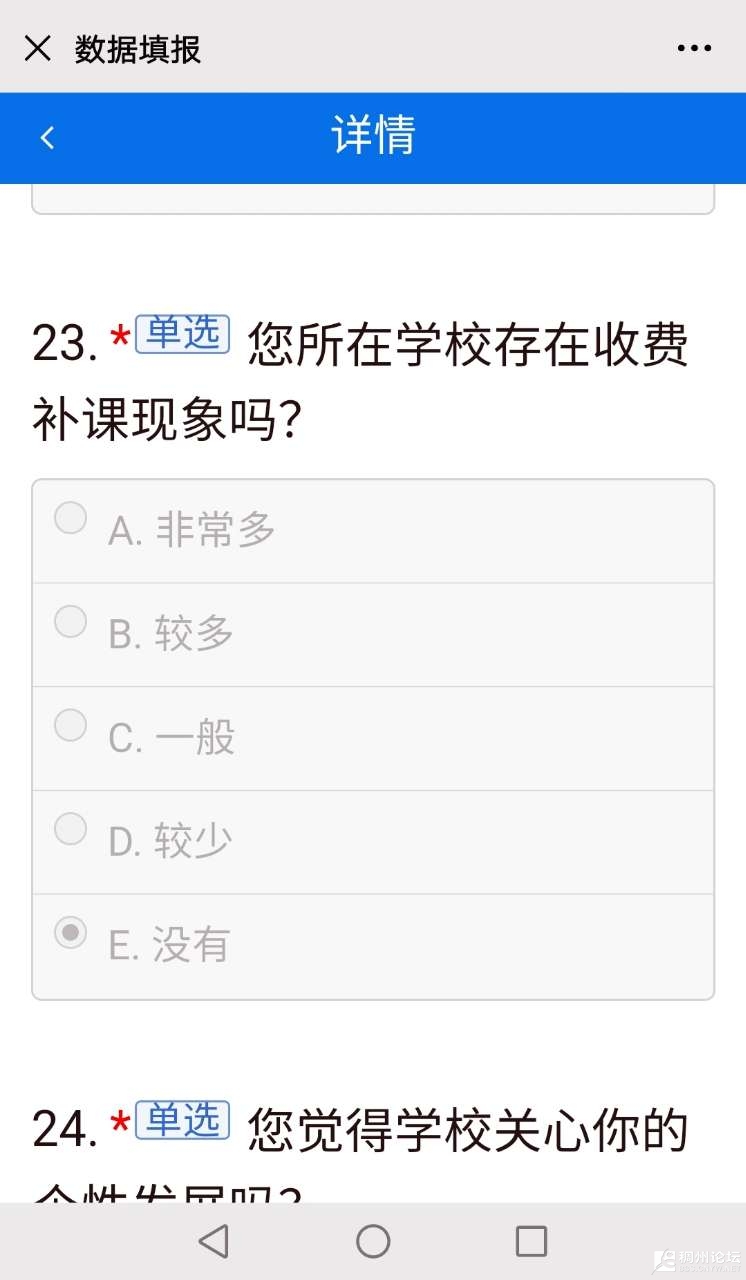Image resolution: width=746 pixels, height=1280 pixels.
Task: Open recent apps
Action: [531, 1241]
